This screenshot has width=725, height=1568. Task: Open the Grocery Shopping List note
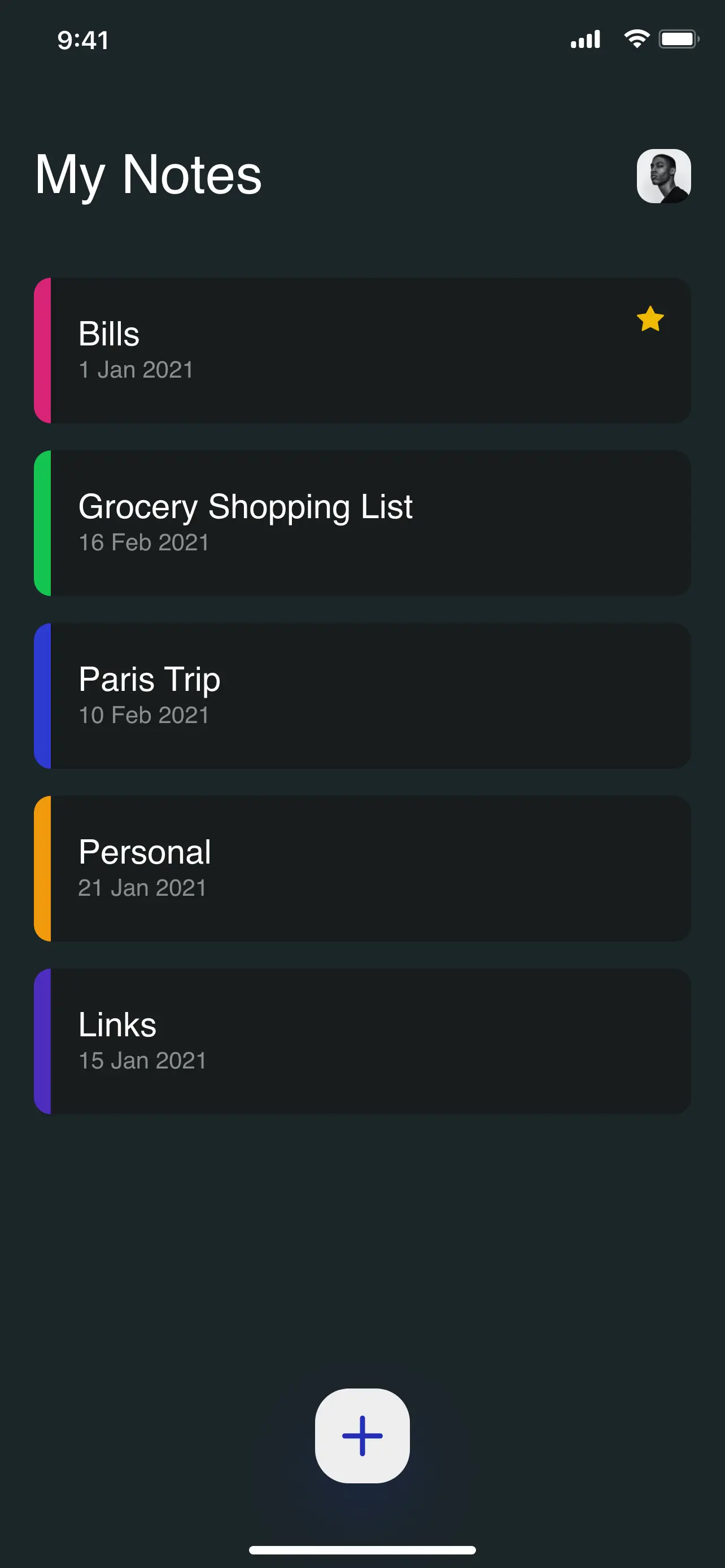pyautogui.click(x=362, y=523)
